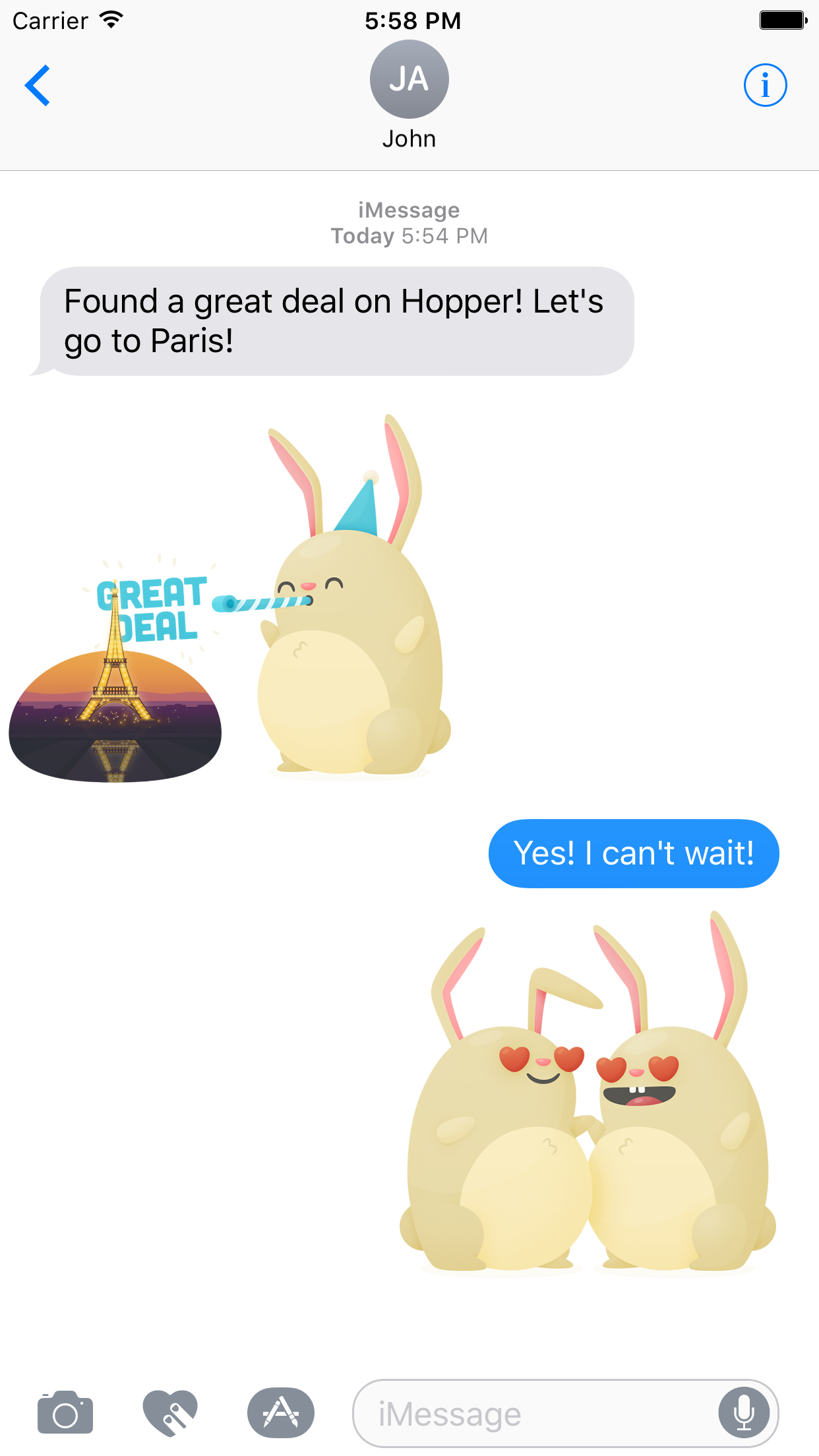Tap the 'Today 5:54 PM' timestamp
The height and width of the screenshot is (1456, 819).
click(x=409, y=235)
